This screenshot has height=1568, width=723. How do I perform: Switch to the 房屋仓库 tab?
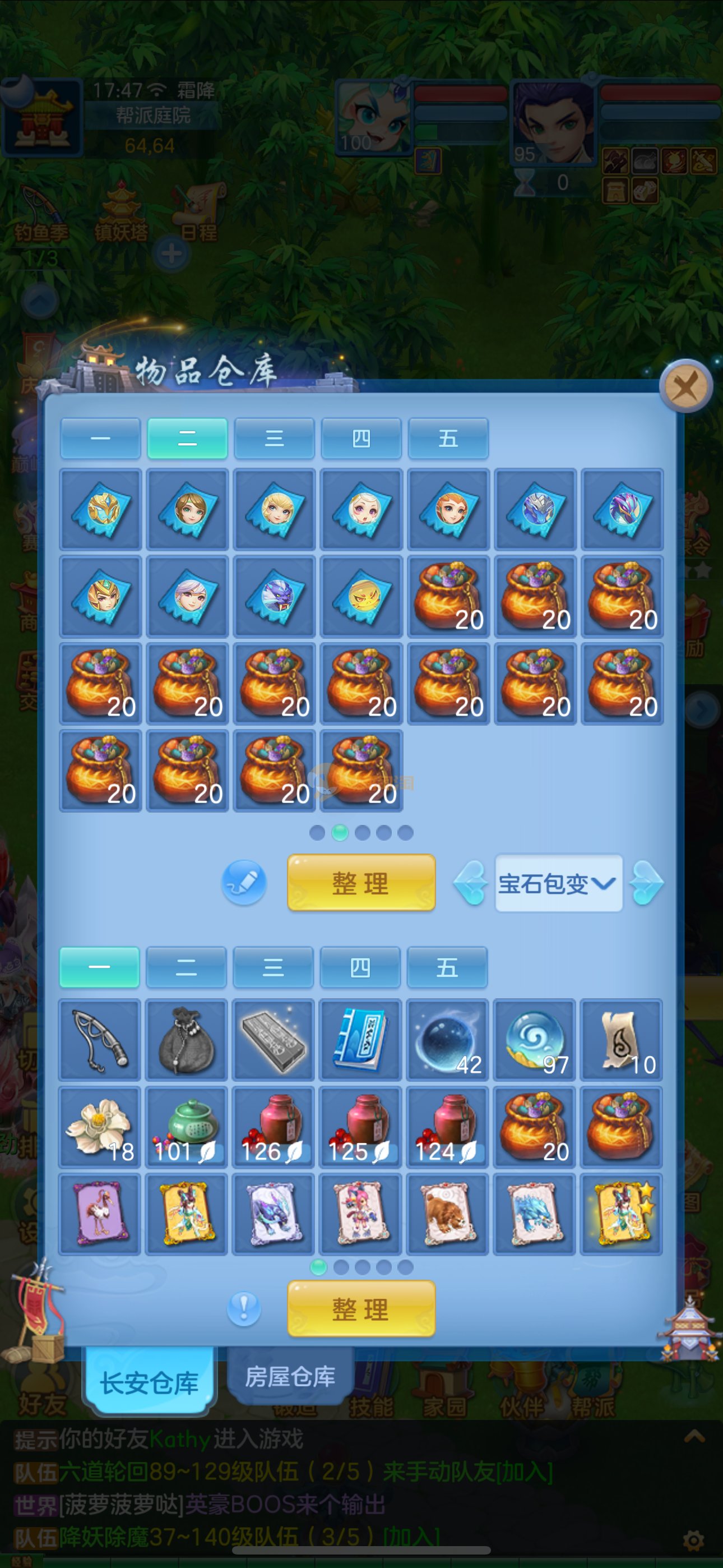(x=290, y=1377)
